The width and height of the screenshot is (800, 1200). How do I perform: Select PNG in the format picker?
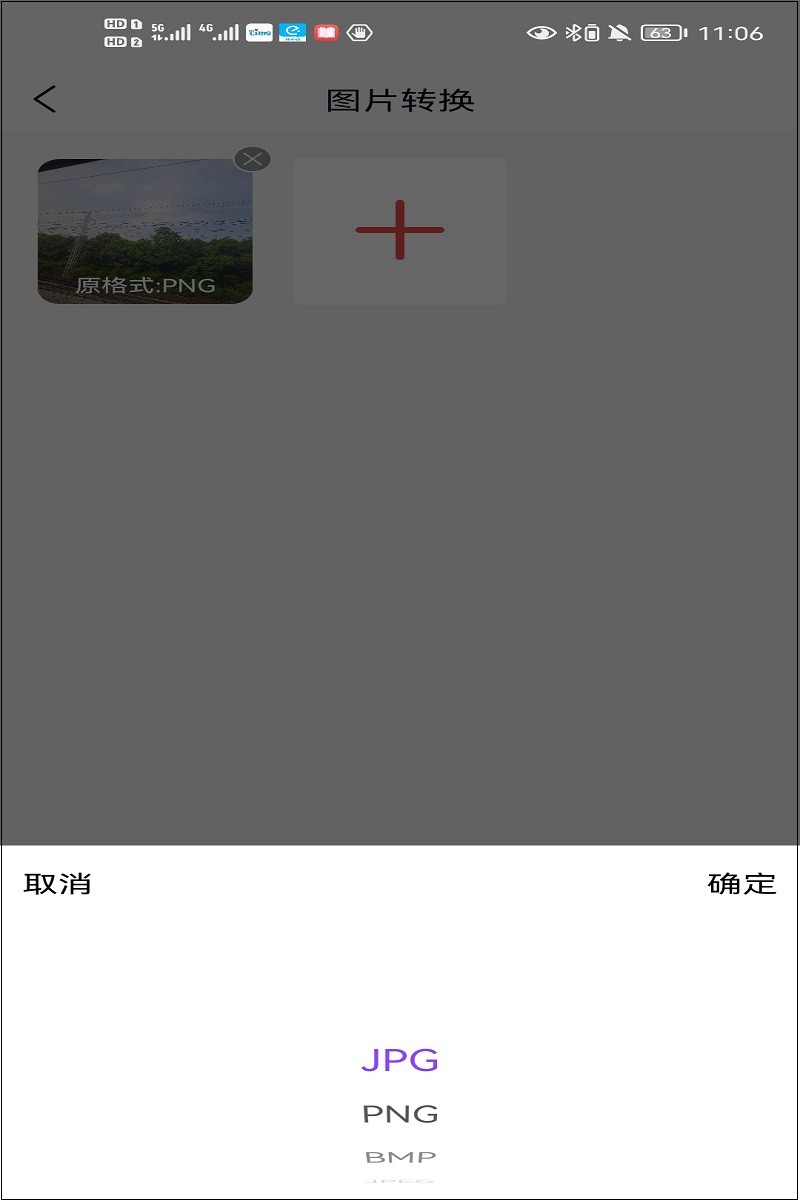[x=400, y=1113]
